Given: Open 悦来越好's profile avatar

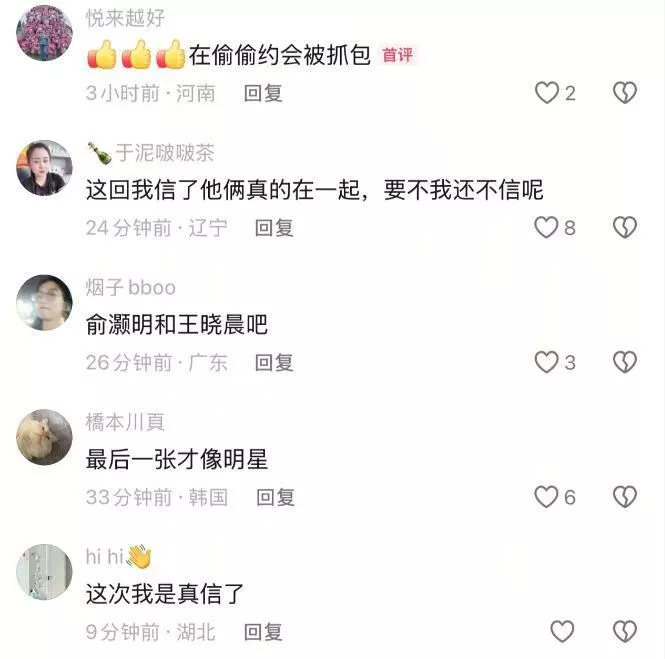Looking at the screenshot, I should pyautogui.click(x=44, y=33).
